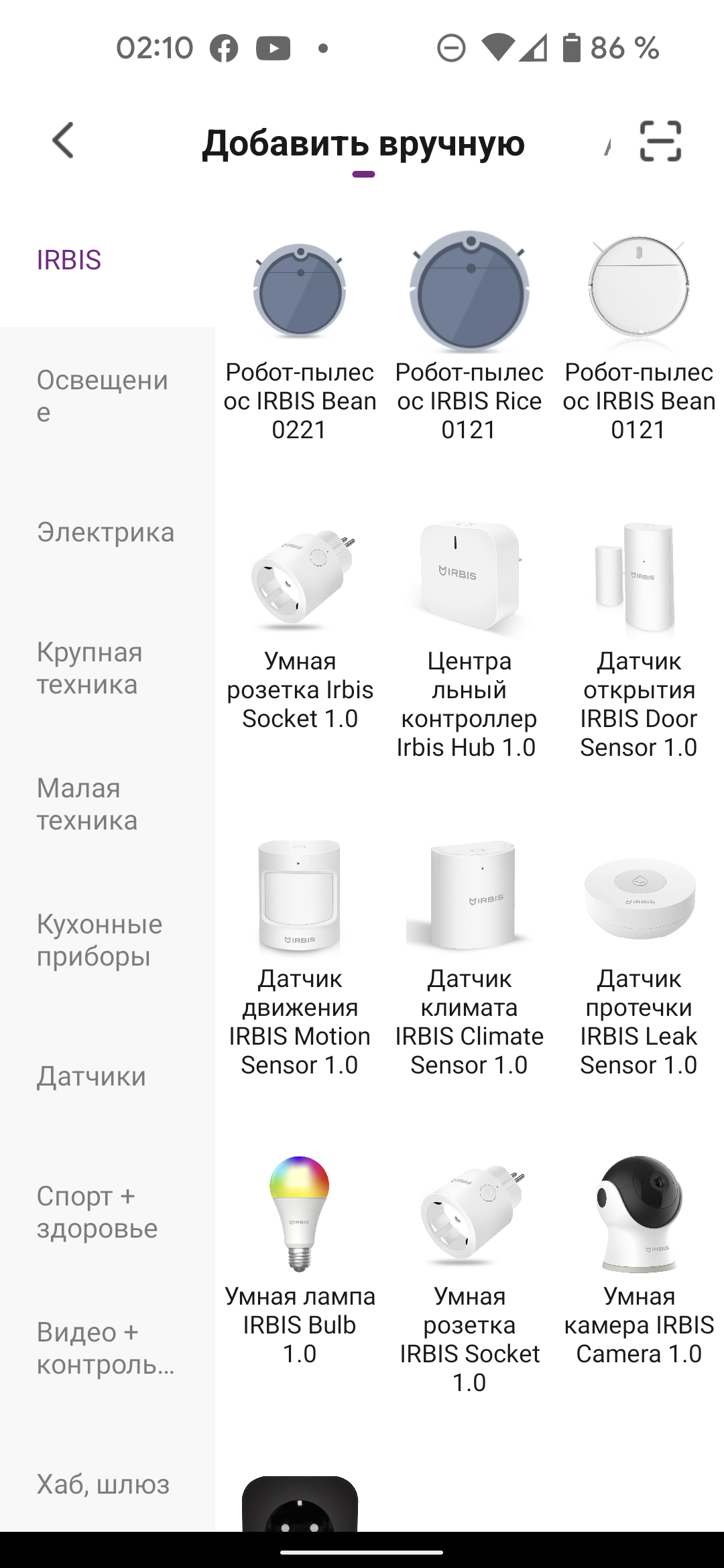Open the Спорт + здоровье category
724x1568 pixels.
click(97, 1212)
